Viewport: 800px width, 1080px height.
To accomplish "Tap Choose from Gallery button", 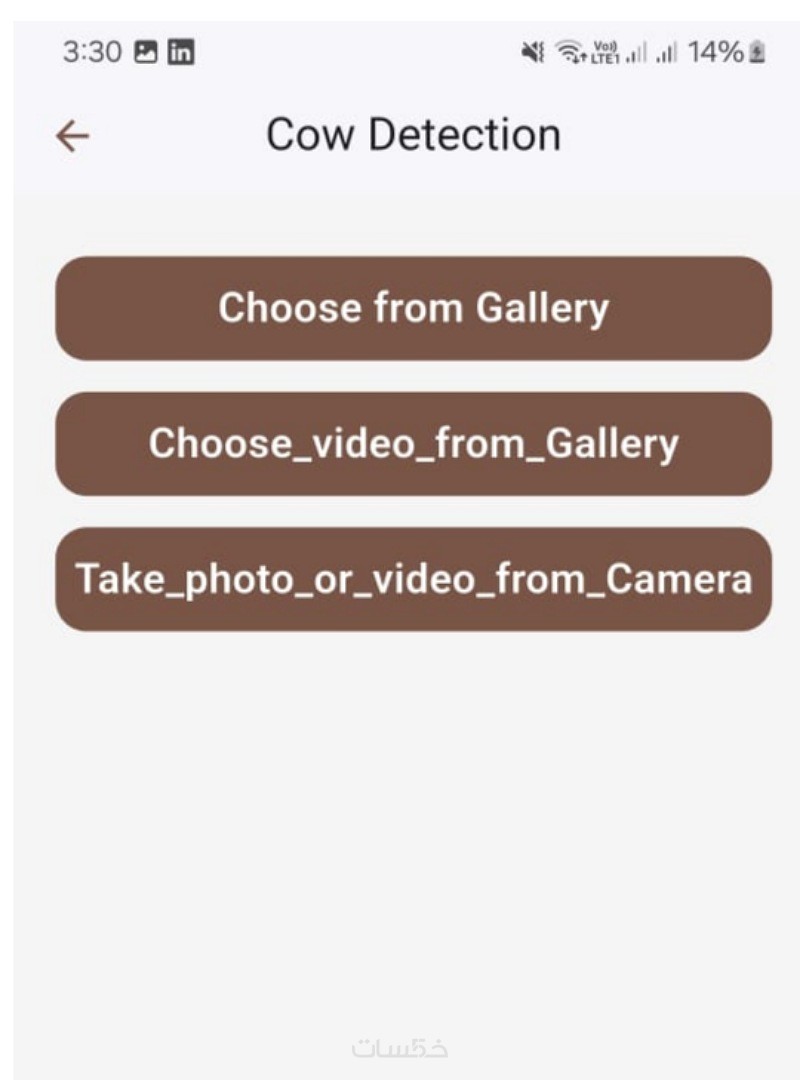I will pos(413,308).
